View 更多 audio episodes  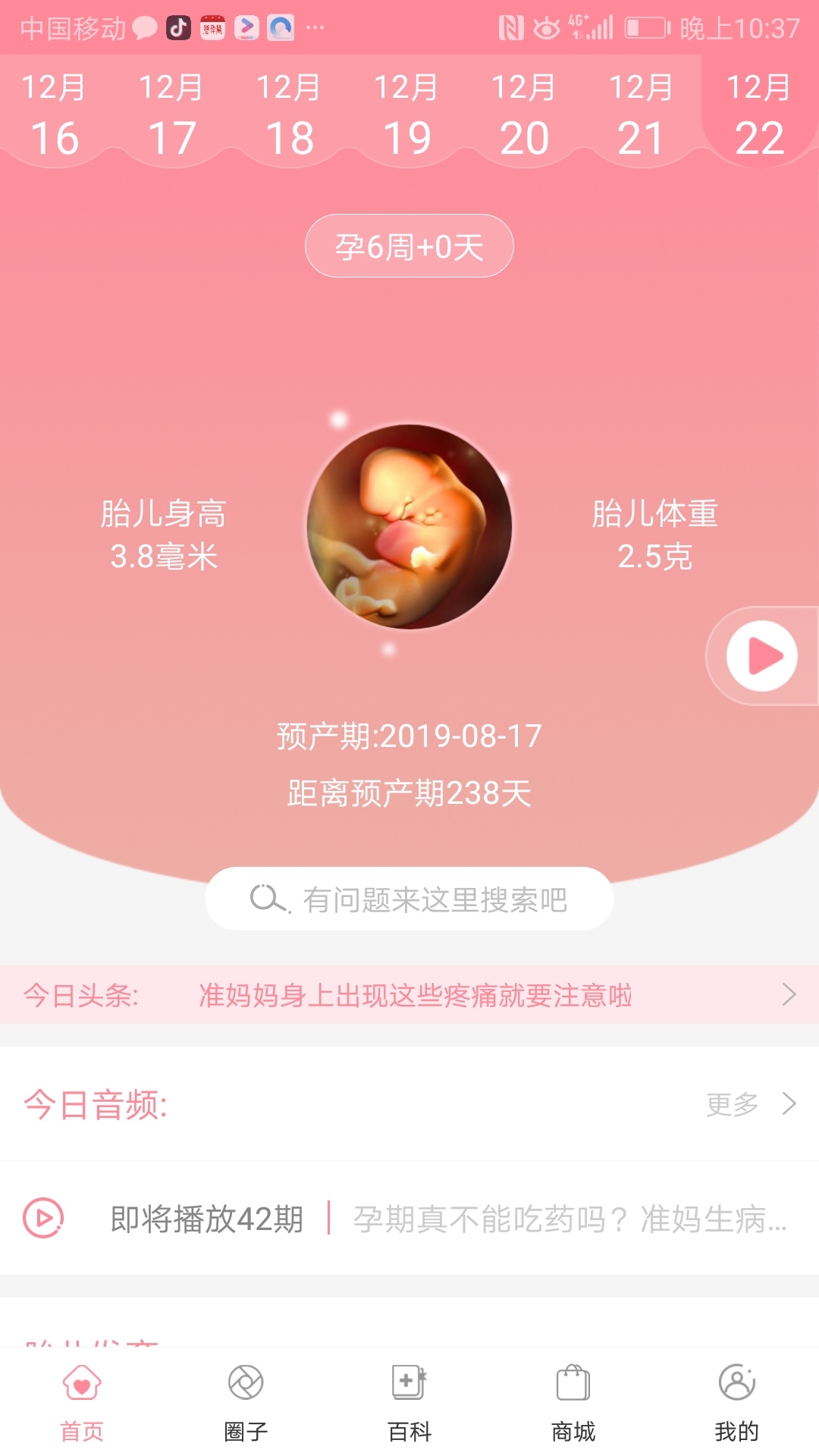[749, 1104]
